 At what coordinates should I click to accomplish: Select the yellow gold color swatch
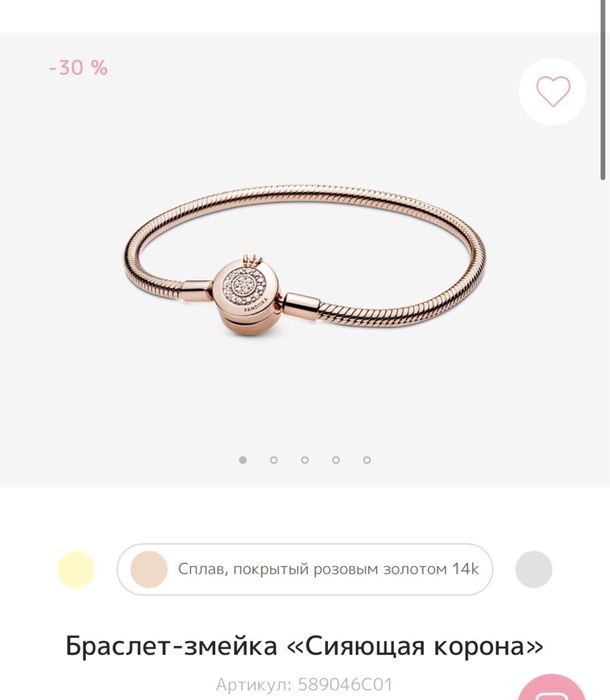(x=76, y=569)
